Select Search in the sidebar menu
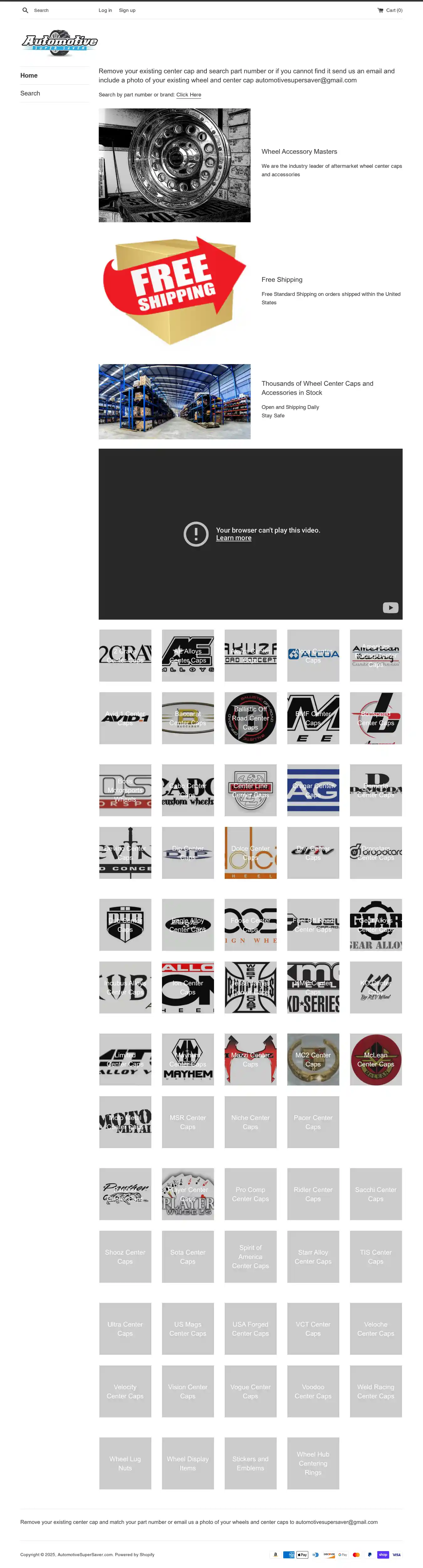Image resolution: width=423 pixels, height=1568 pixels. click(30, 93)
